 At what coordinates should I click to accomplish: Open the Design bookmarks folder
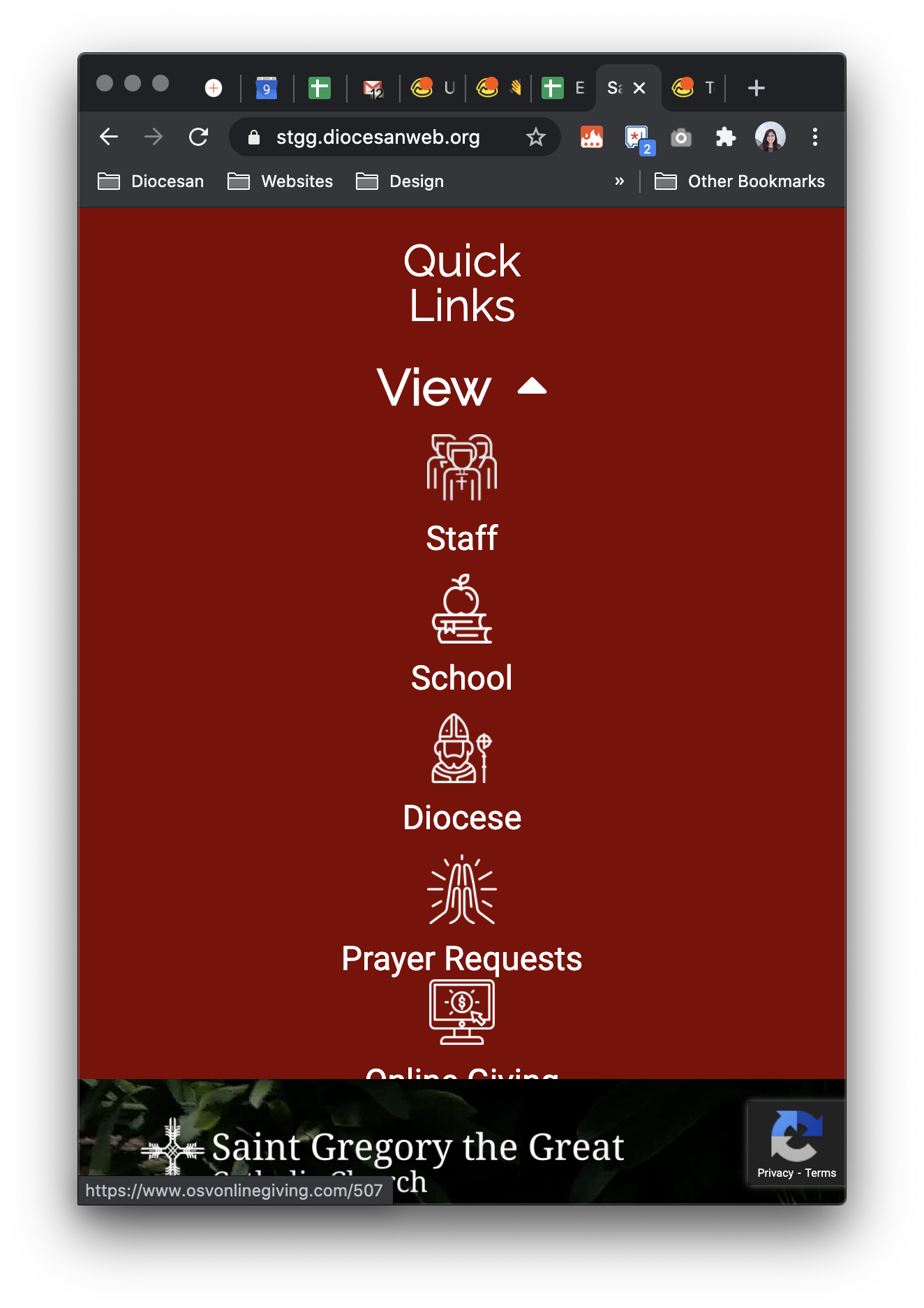400,181
